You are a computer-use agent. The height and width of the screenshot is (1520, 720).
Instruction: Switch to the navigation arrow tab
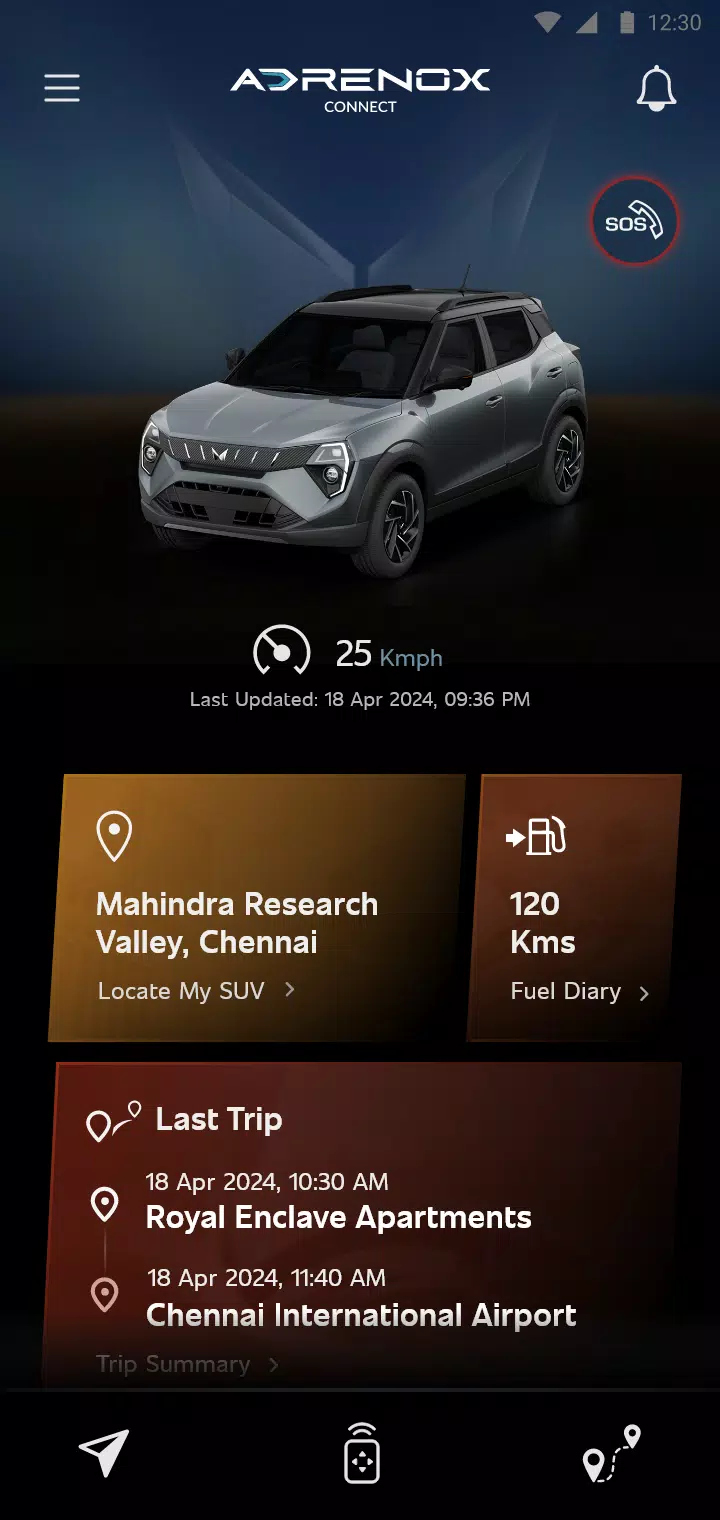click(x=104, y=1453)
